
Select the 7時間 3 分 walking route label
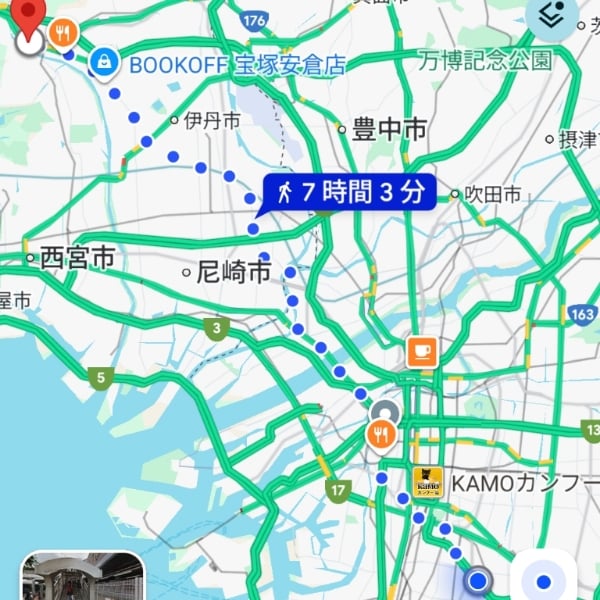tap(349, 192)
